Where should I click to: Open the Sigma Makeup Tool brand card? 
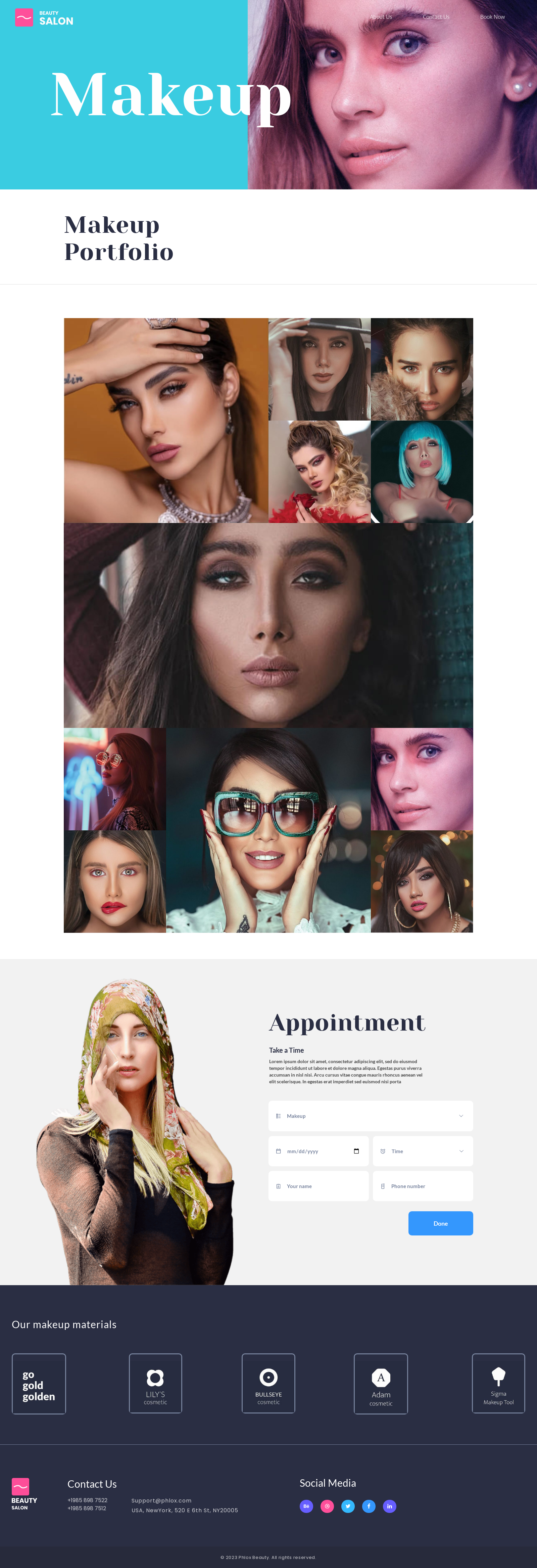click(498, 1383)
